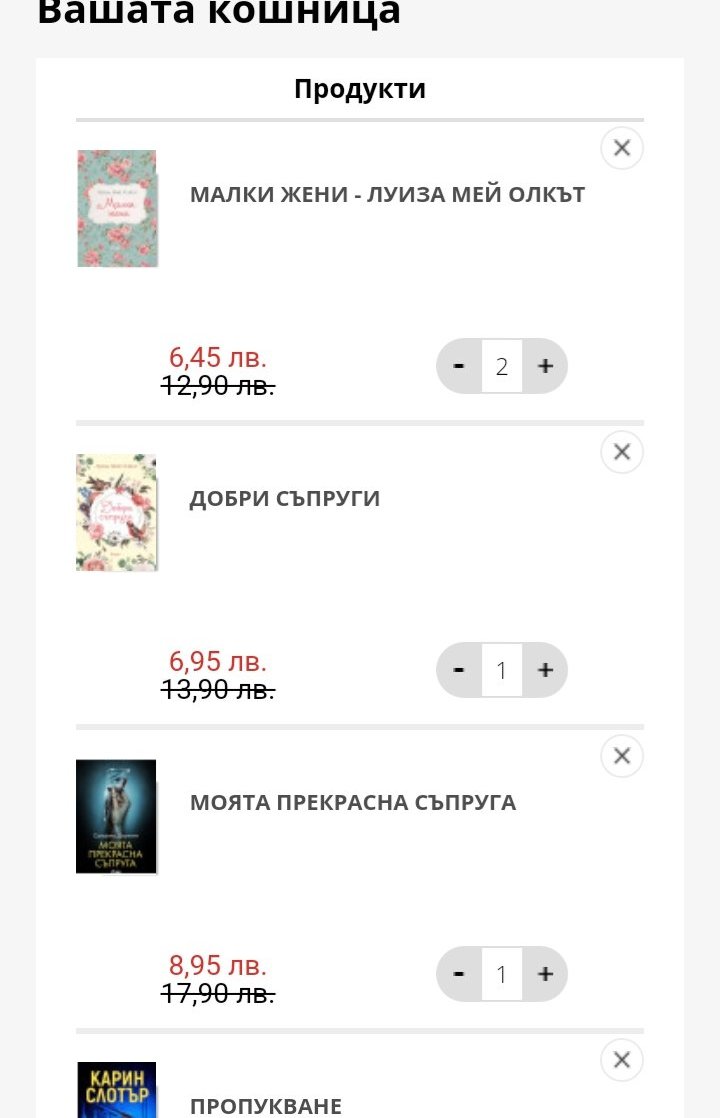720x1118 pixels.
Task: Open product title Добри съпруги
Action: [285, 498]
